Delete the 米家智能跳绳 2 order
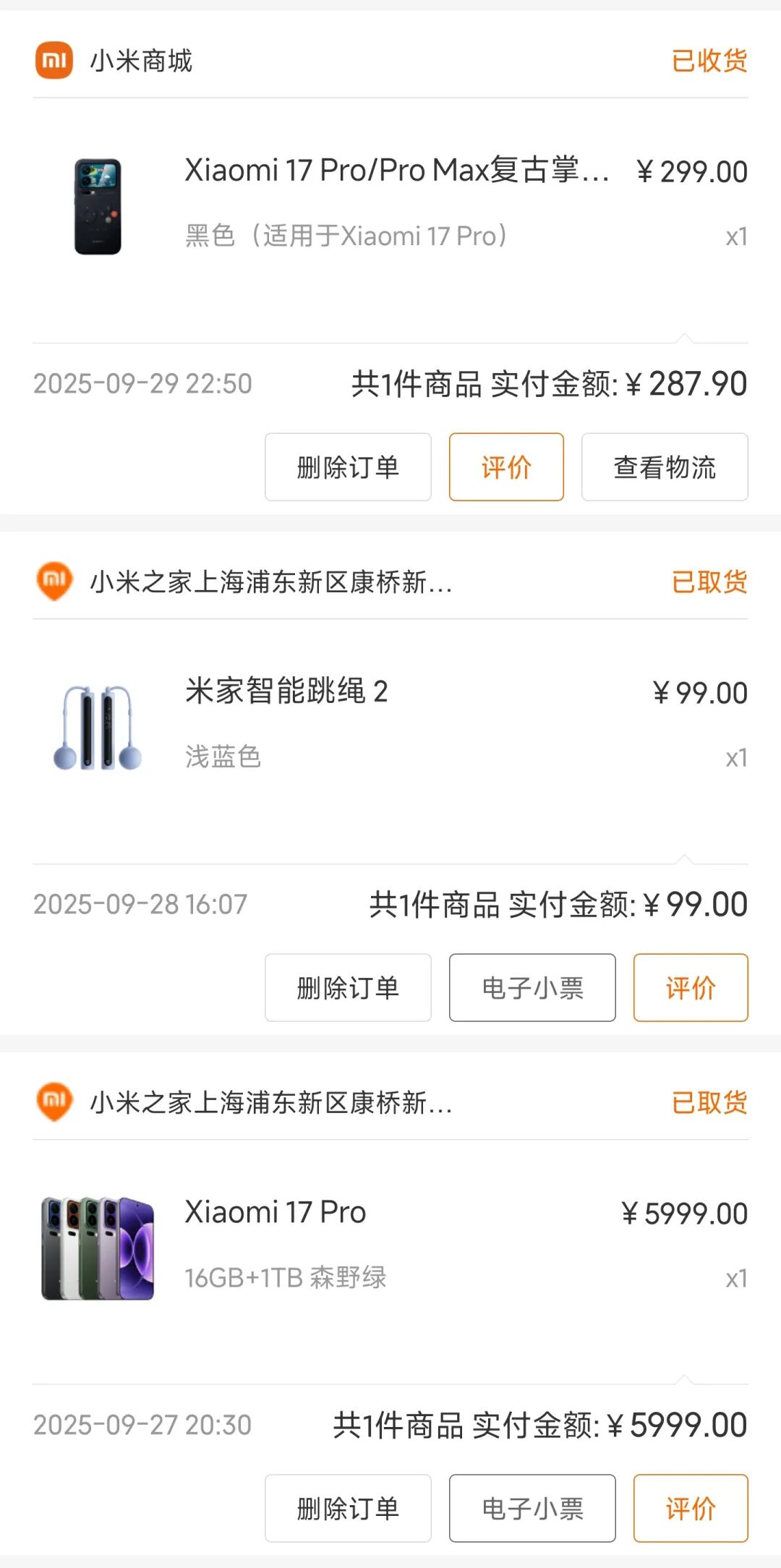This screenshot has width=781, height=1568. [x=348, y=988]
